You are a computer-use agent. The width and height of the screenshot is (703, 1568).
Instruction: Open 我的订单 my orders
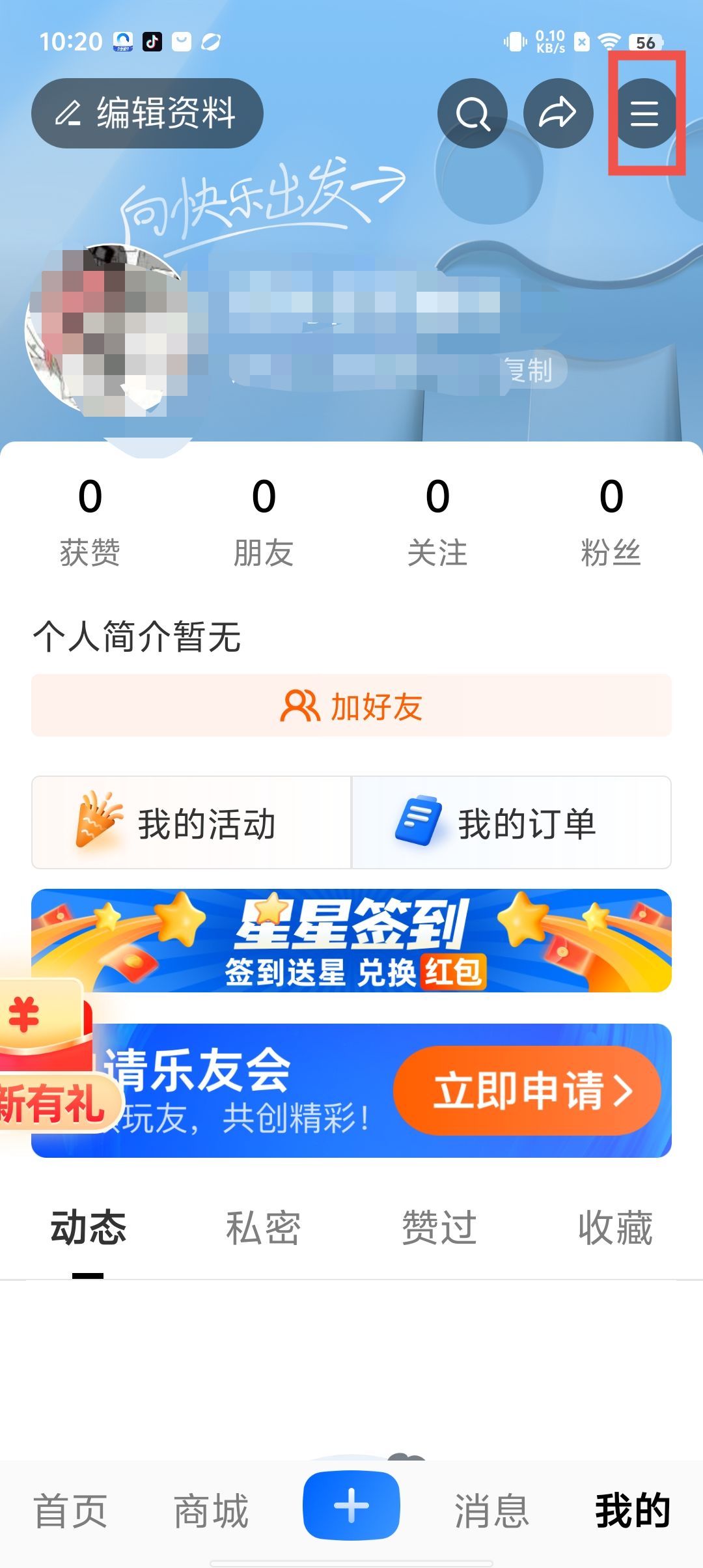[x=512, y=822]
